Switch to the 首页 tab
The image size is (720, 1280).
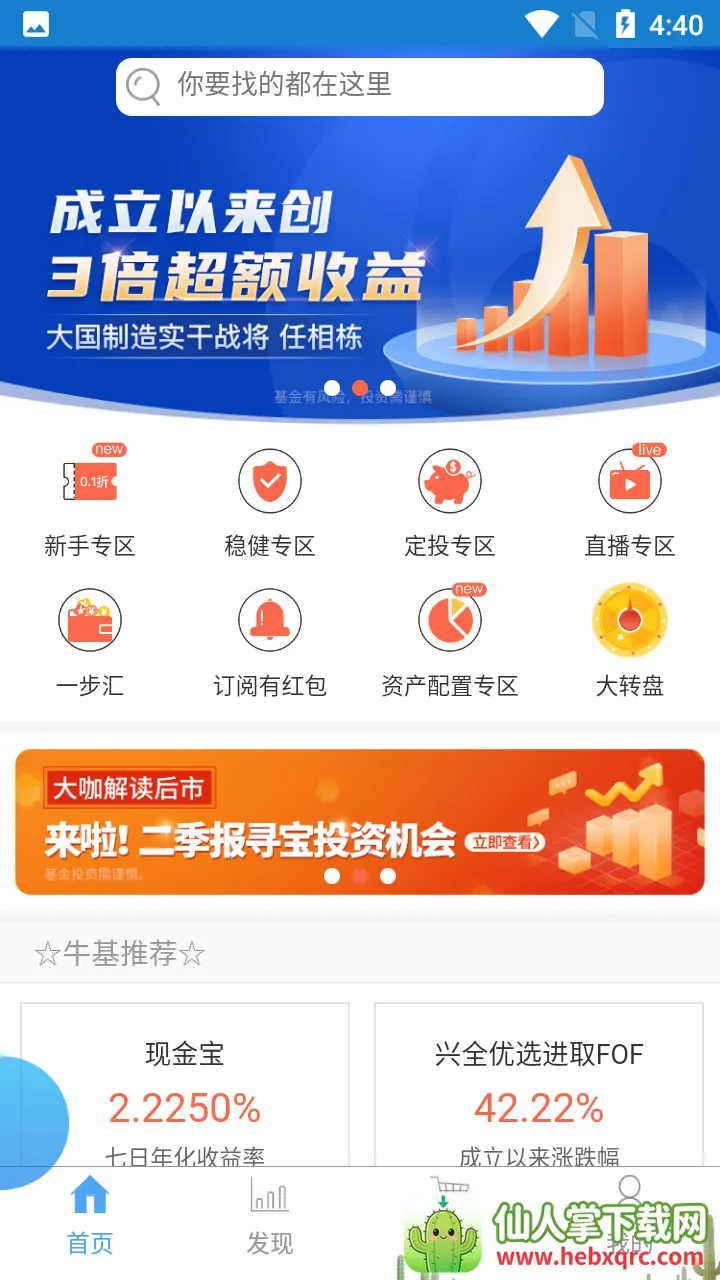[x=90, y=1215]
